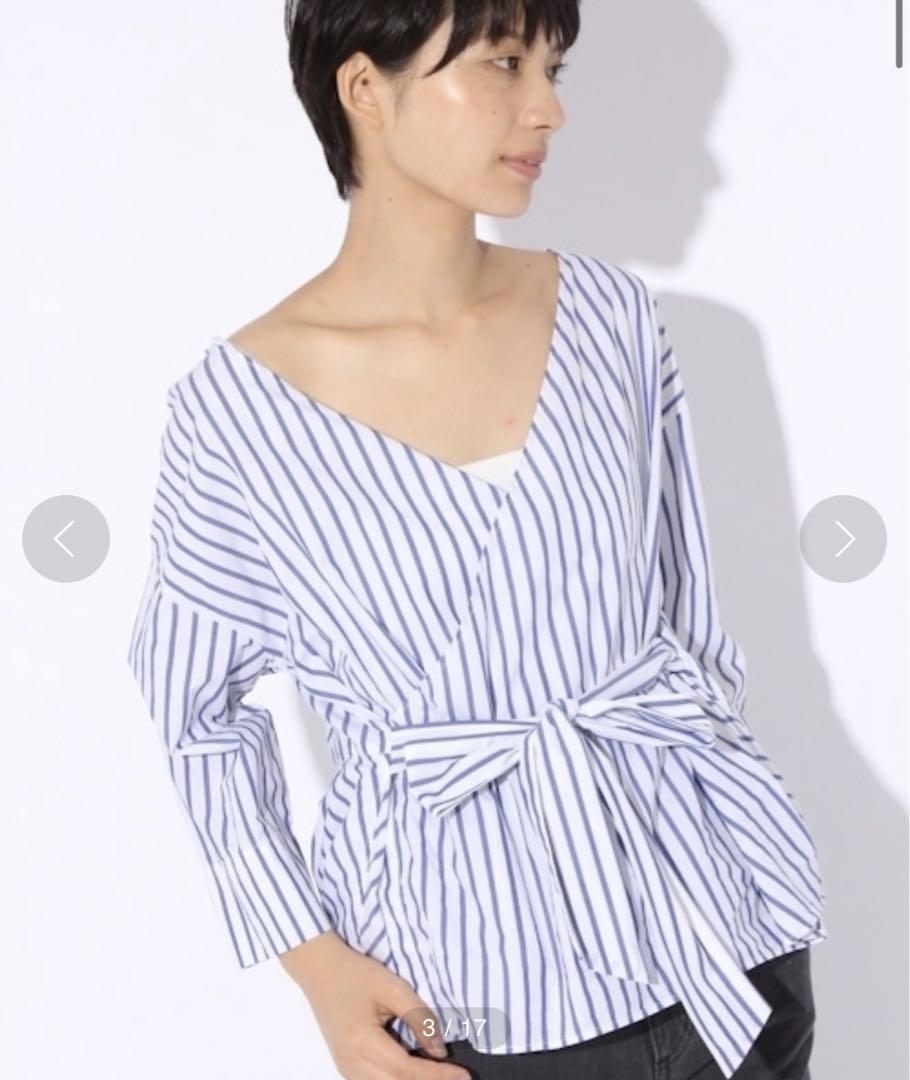Screen dimensions: 910x1080
Task: Show the next product photo
Action: coord(842,539)
